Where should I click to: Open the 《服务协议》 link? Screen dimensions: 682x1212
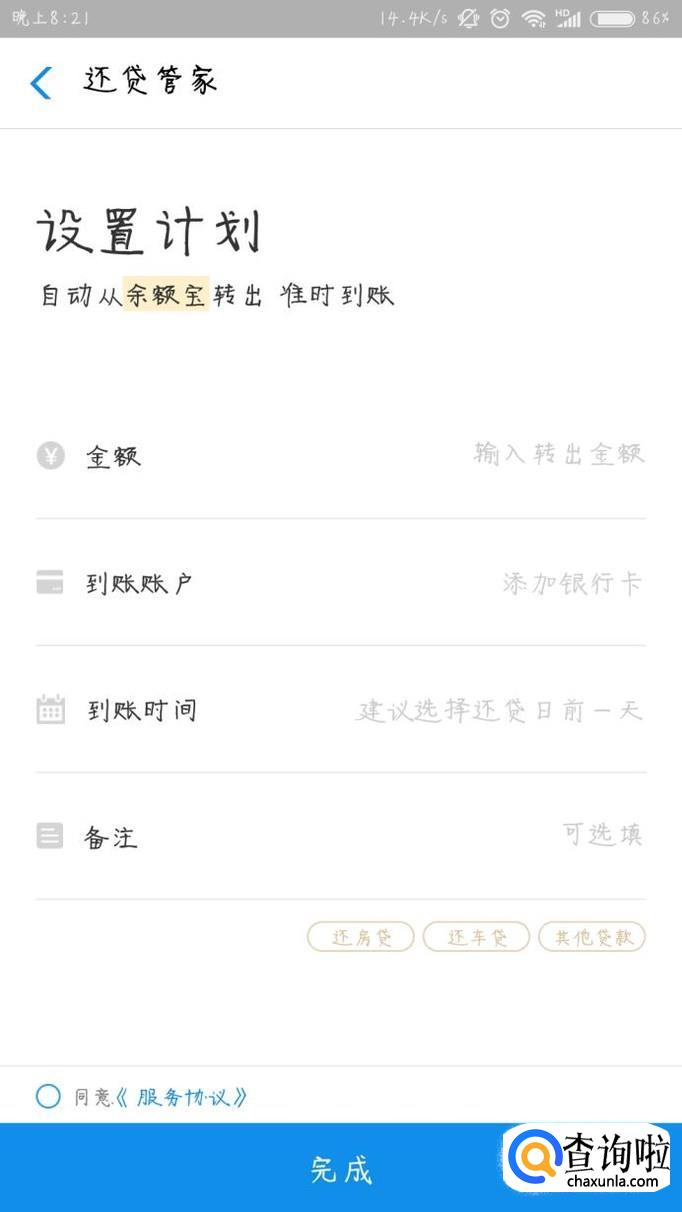click(x=182, y=1097)
